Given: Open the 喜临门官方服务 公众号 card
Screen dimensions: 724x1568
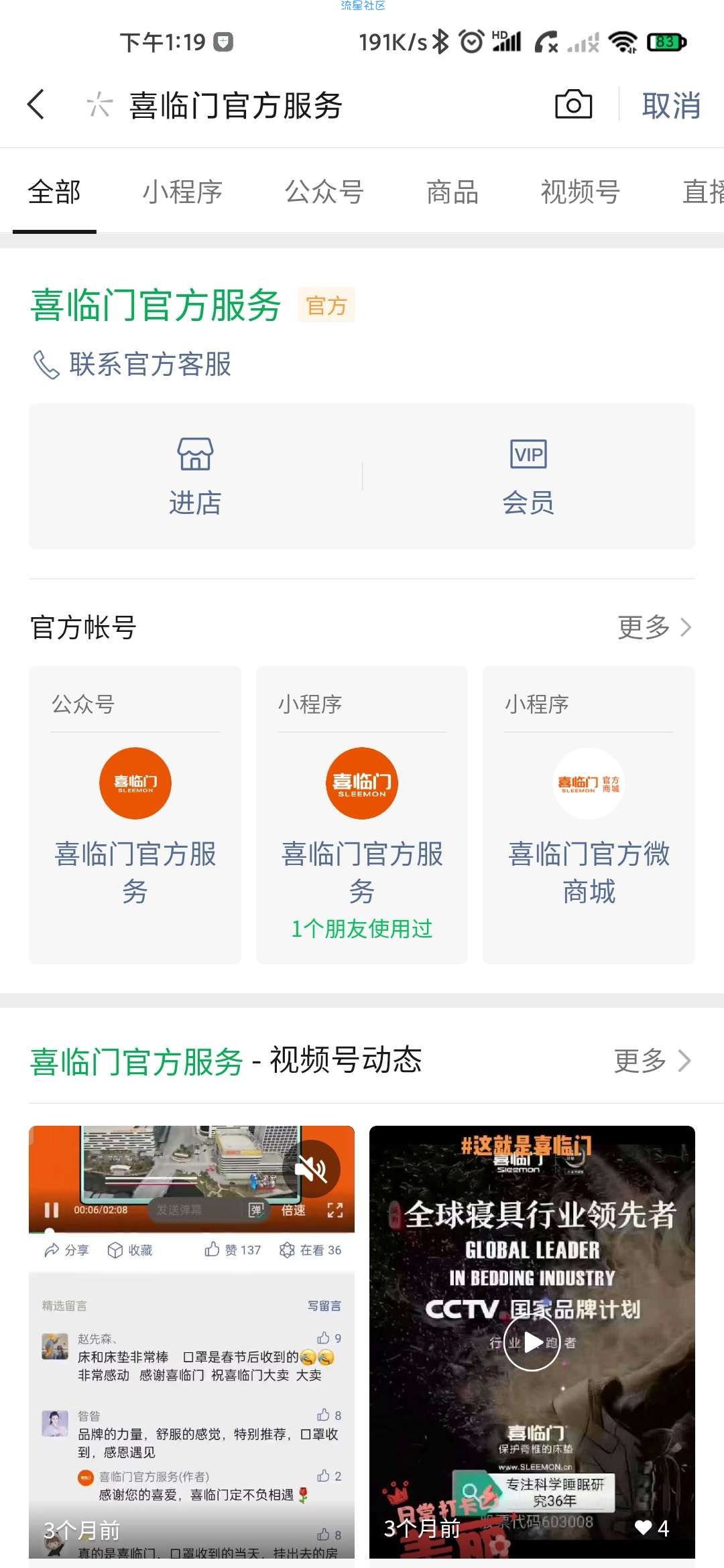Looking at the screenshot, I should tap(135, 814).
